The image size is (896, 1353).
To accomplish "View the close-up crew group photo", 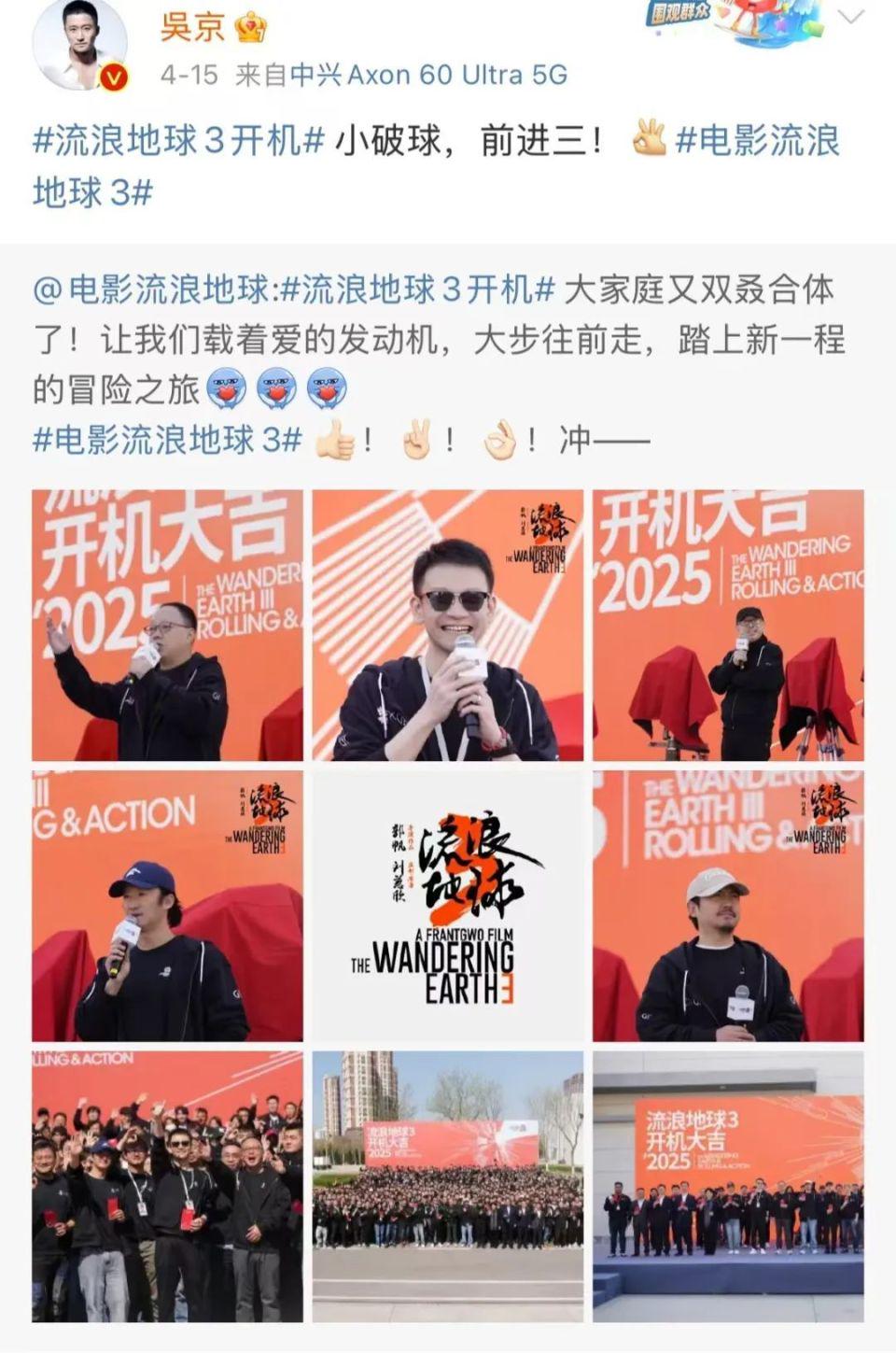I will [167, 1186].
